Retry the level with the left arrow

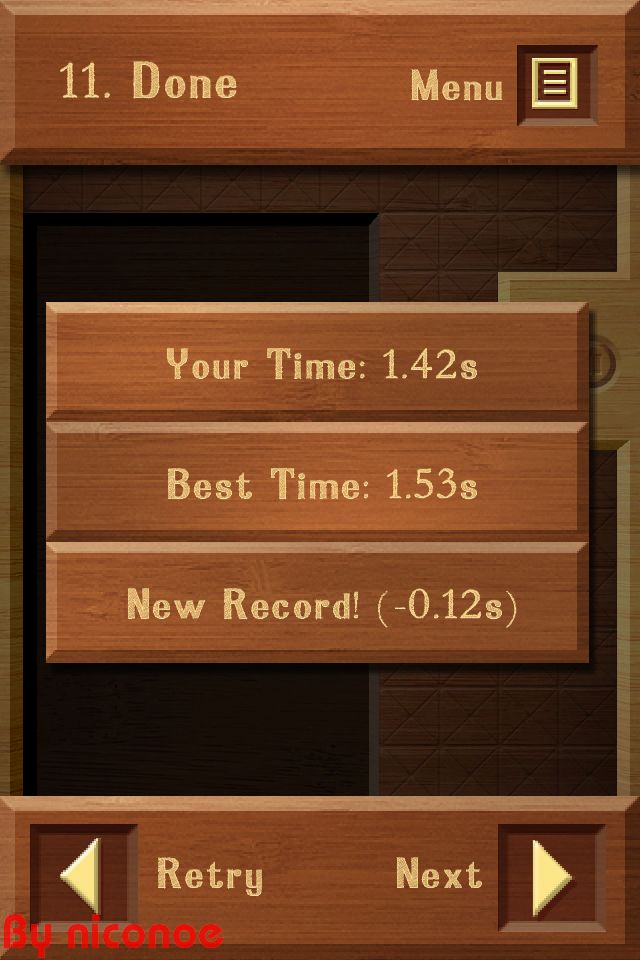83,876
